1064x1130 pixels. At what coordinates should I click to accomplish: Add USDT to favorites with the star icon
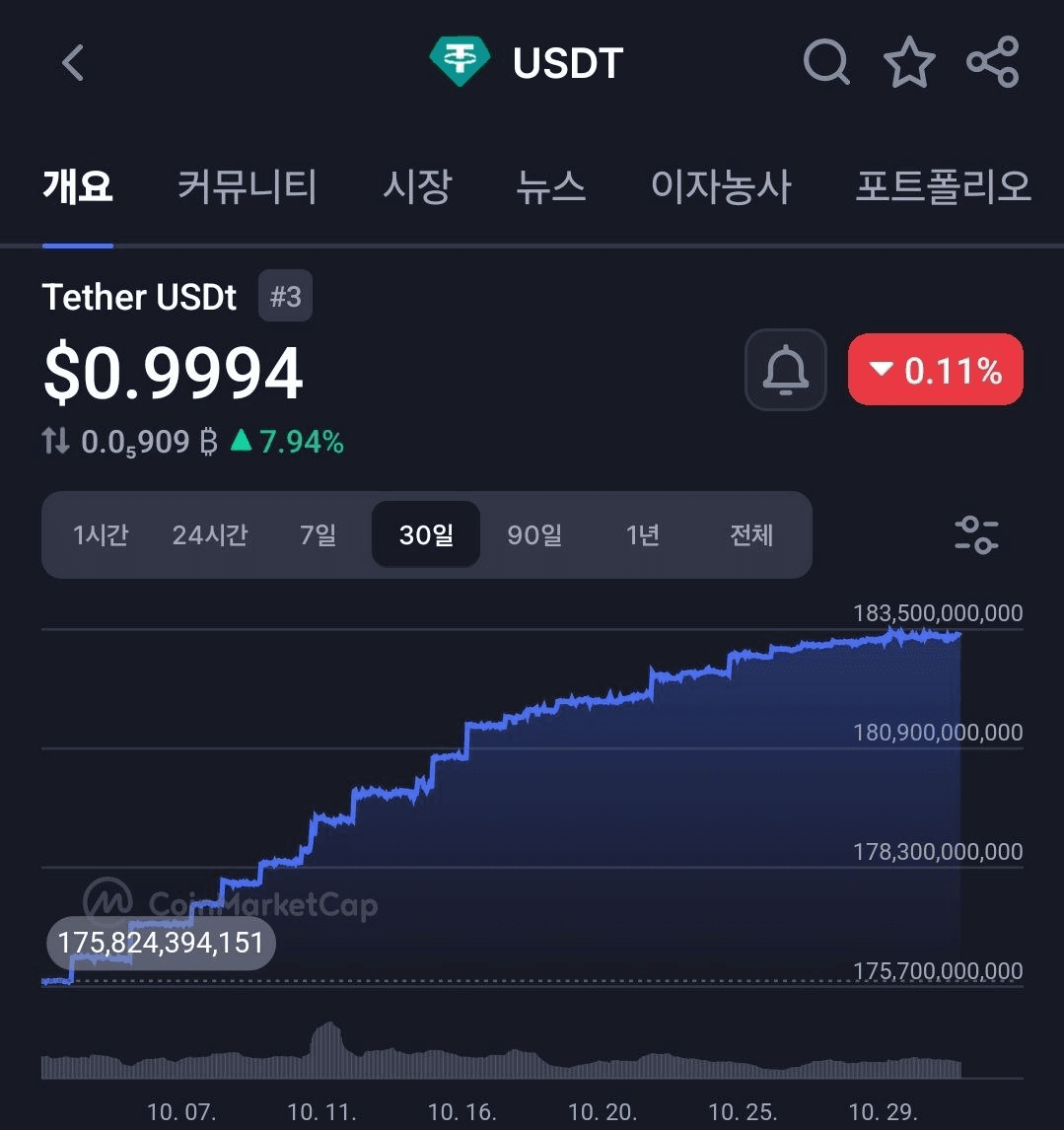click(x=909, y=61)
